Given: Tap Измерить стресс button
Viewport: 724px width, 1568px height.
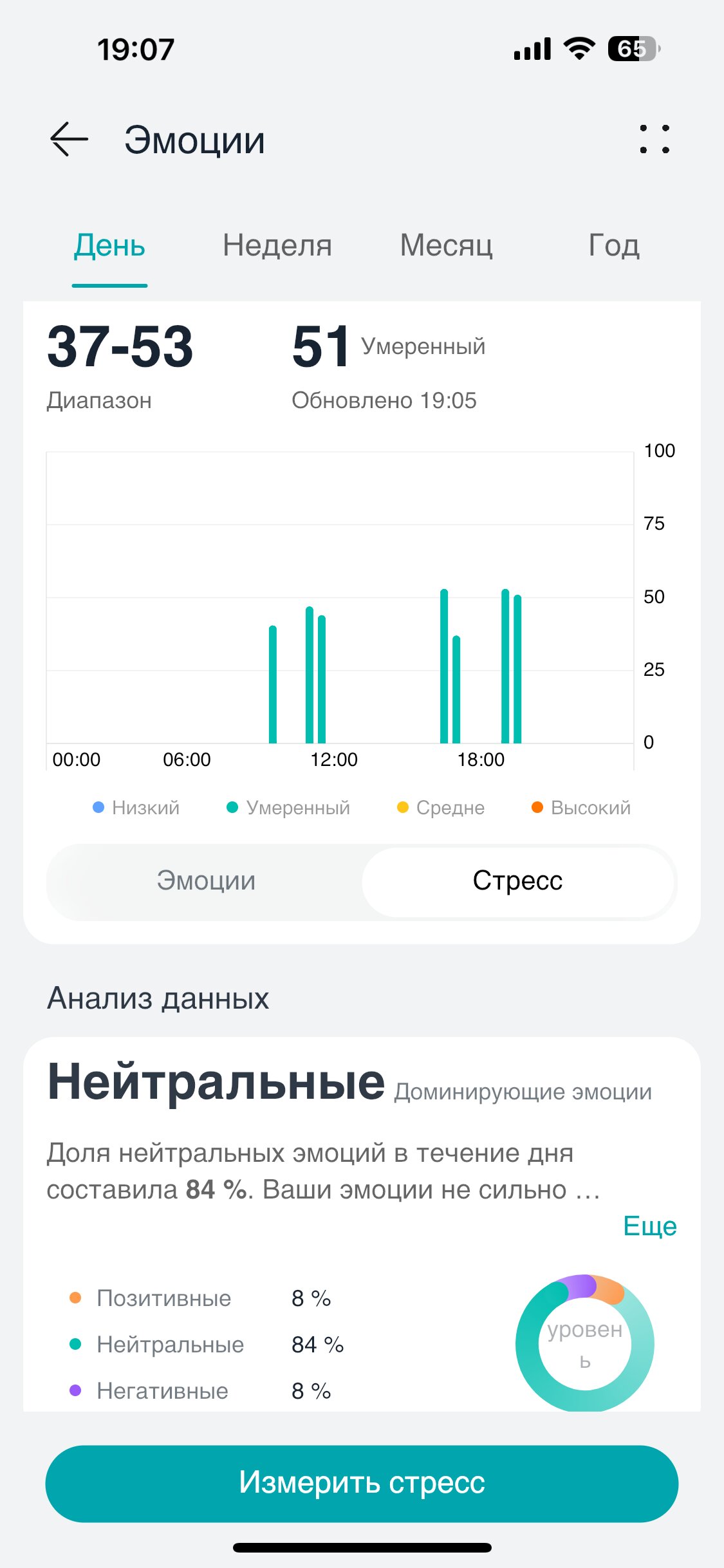Looking at the screenshot, I should (362, 1483).
